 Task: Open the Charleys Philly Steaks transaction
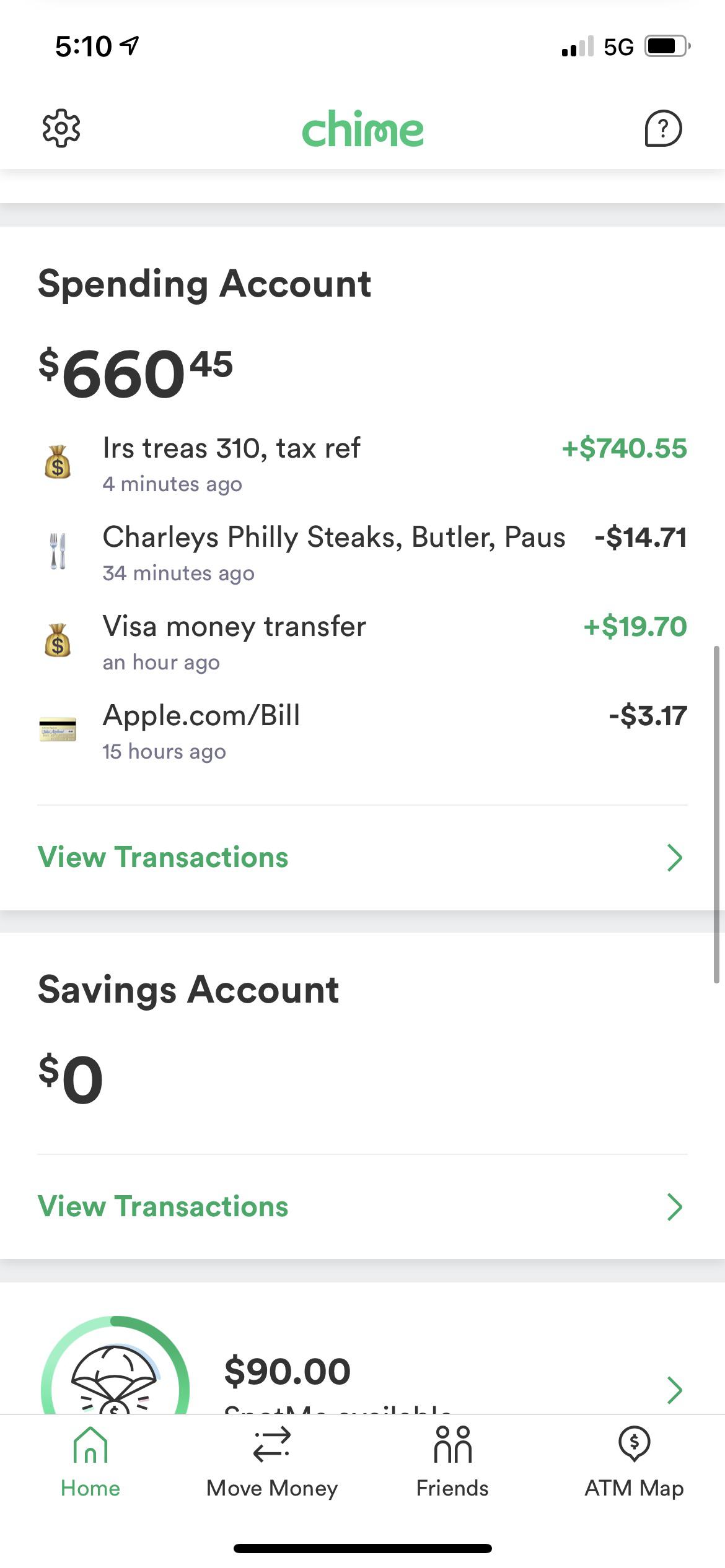(x=362, y=552)
